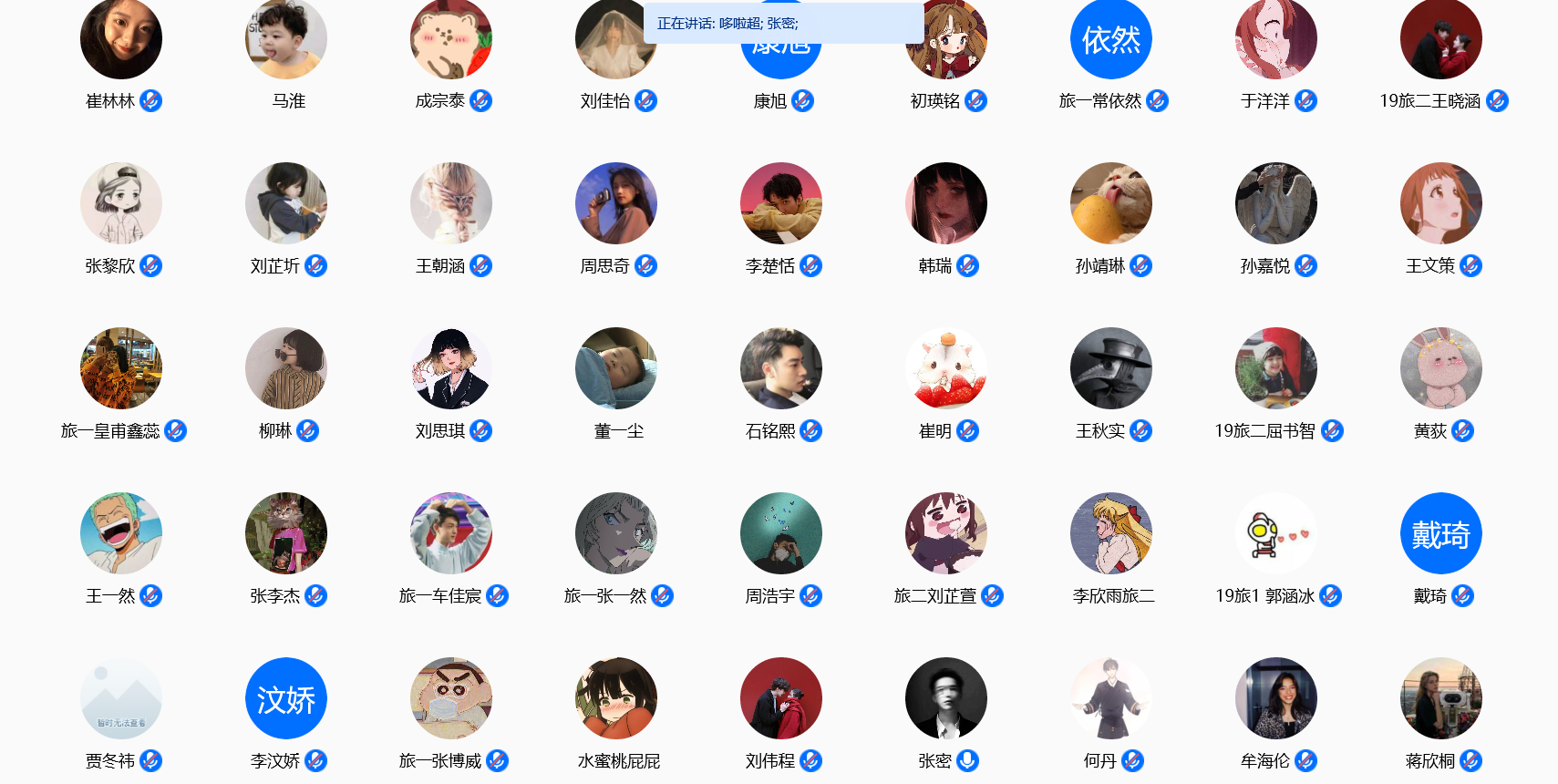
Task: Tap the 董一尘 participant tile
Action: coord(616,368)
